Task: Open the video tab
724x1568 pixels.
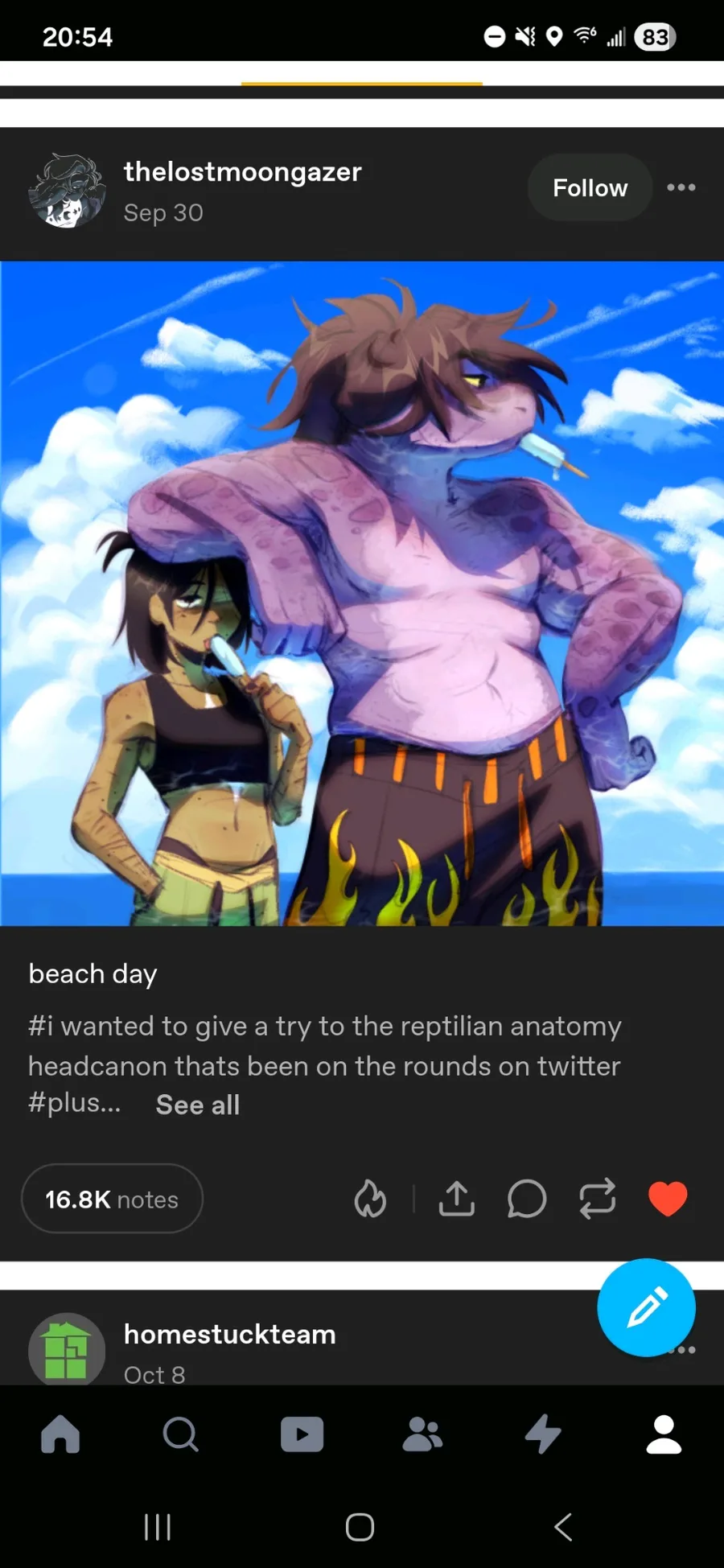Action: (x=302, y=1434)
